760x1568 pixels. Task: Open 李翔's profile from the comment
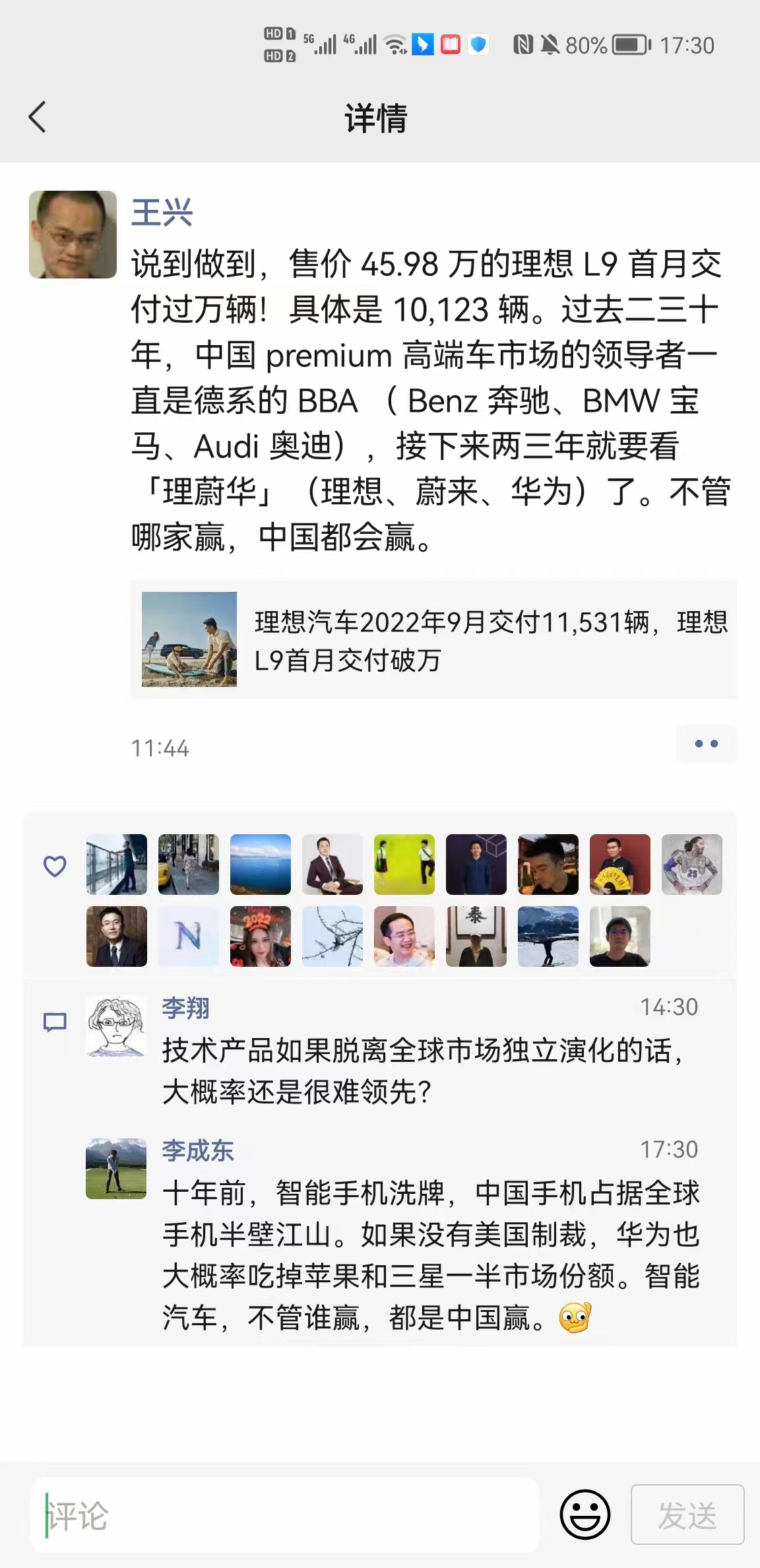pos(186,1008)
